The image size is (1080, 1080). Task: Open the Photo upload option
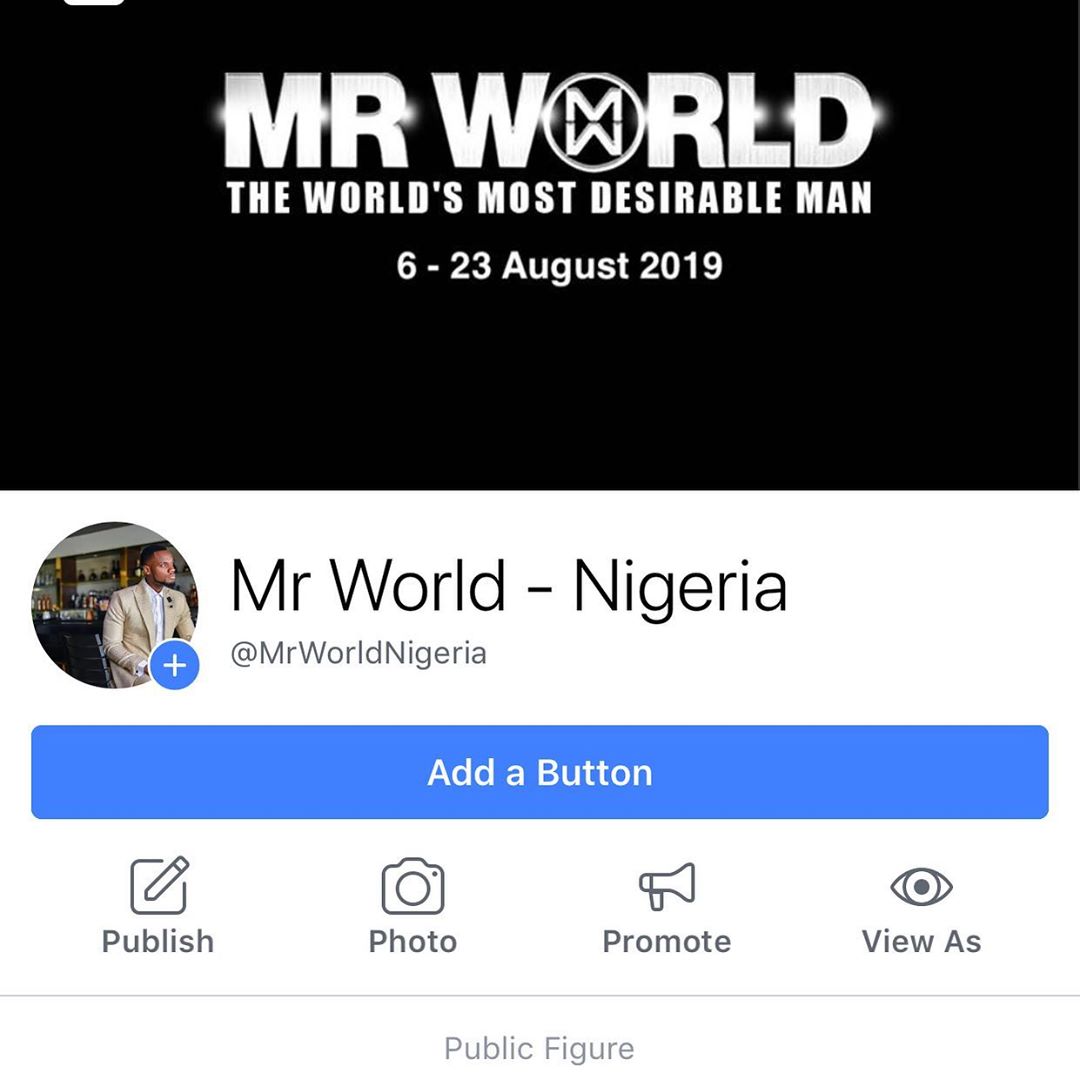point(412,905)
